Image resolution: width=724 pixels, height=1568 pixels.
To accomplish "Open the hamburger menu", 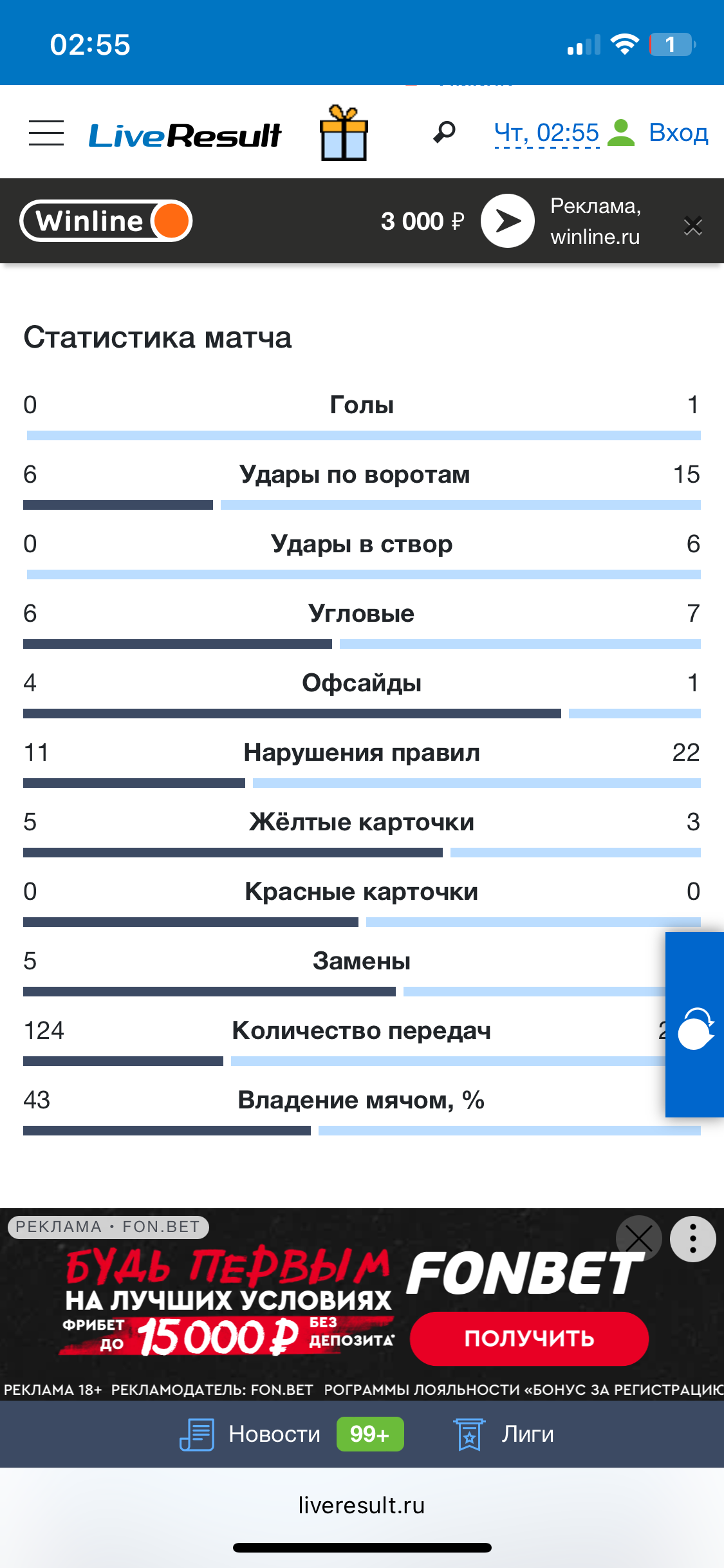I will pyautogui.click(x=46, y=133).
